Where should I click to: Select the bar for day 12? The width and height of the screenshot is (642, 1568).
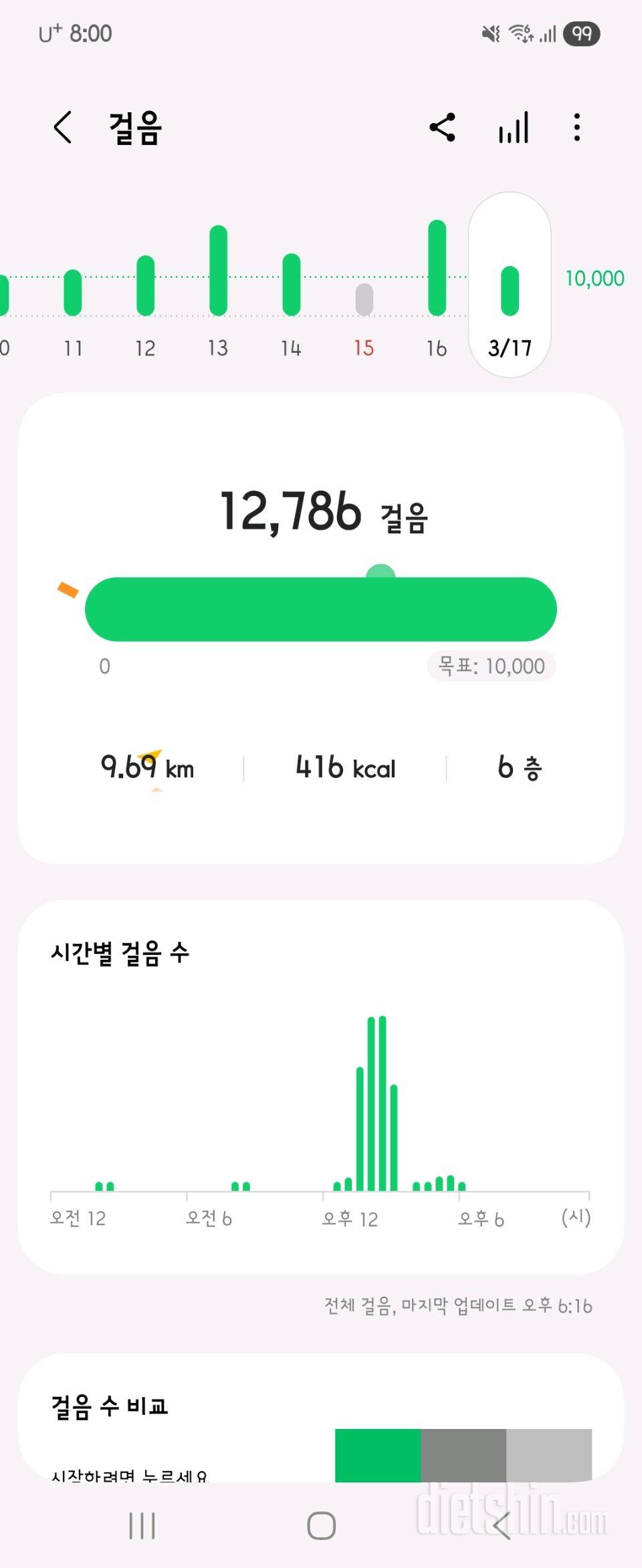146,283
